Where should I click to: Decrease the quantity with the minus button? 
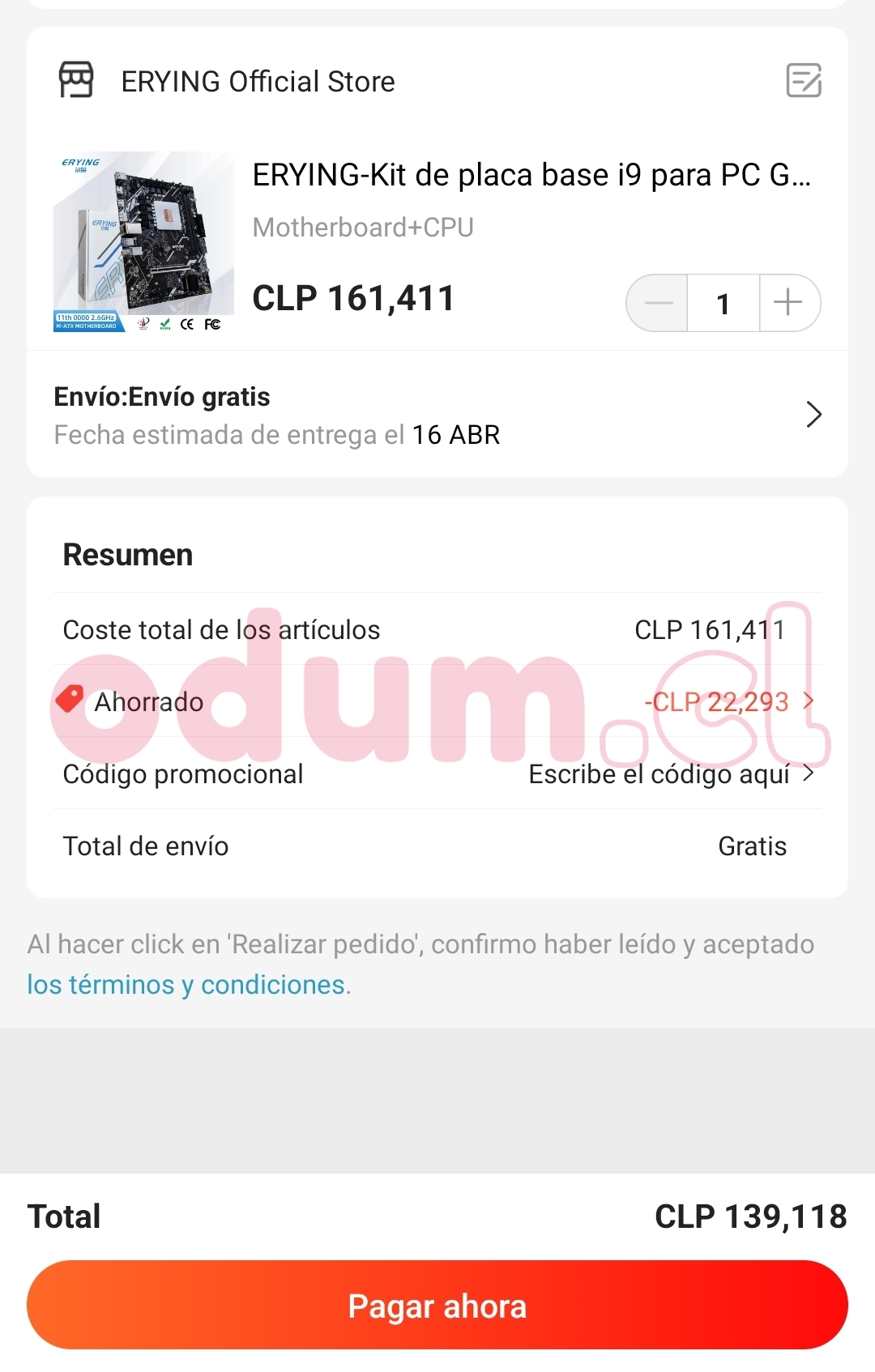coord(658,303)
